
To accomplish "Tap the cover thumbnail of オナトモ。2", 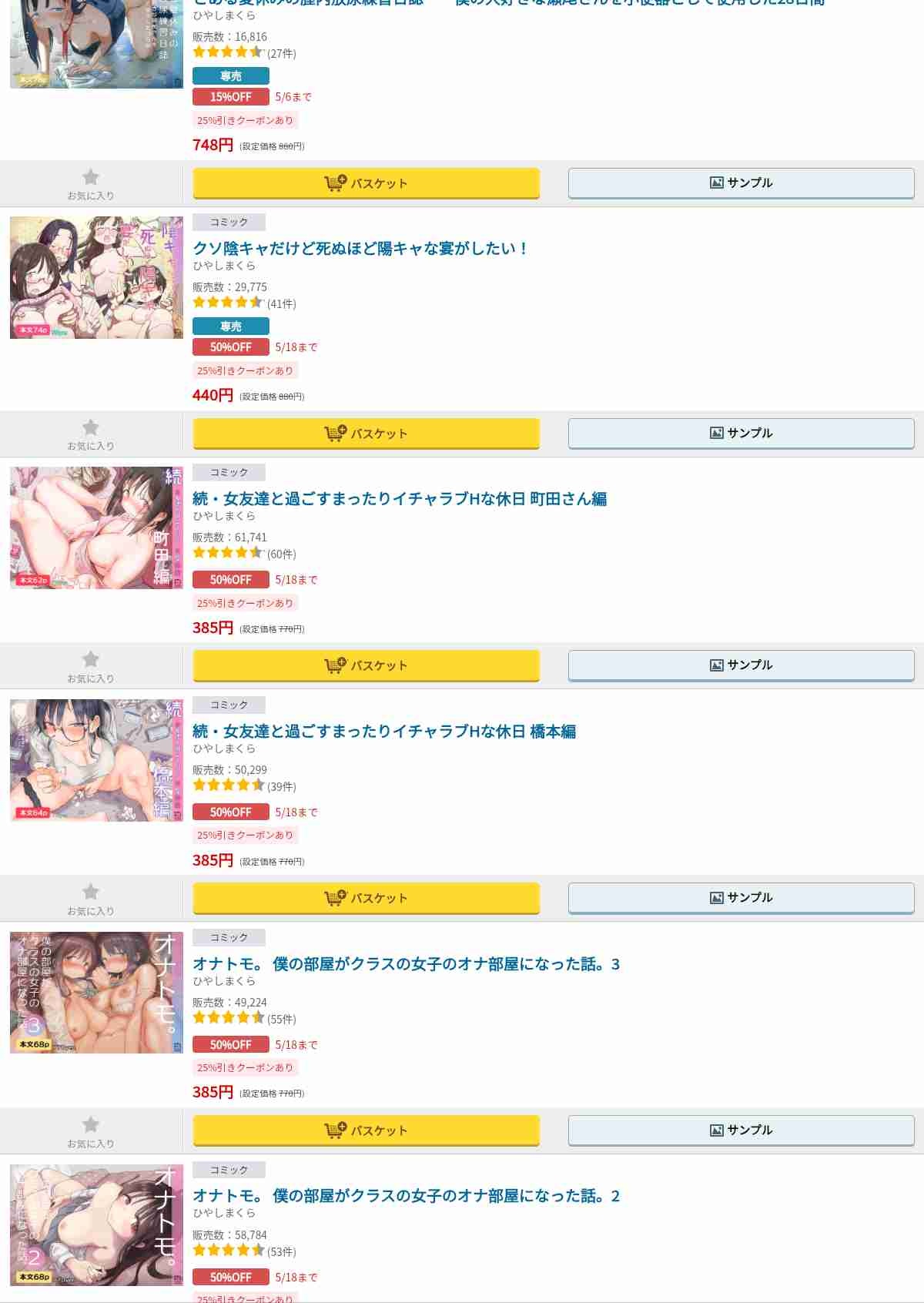I will pyautogui.click(x=96, y=1224).
